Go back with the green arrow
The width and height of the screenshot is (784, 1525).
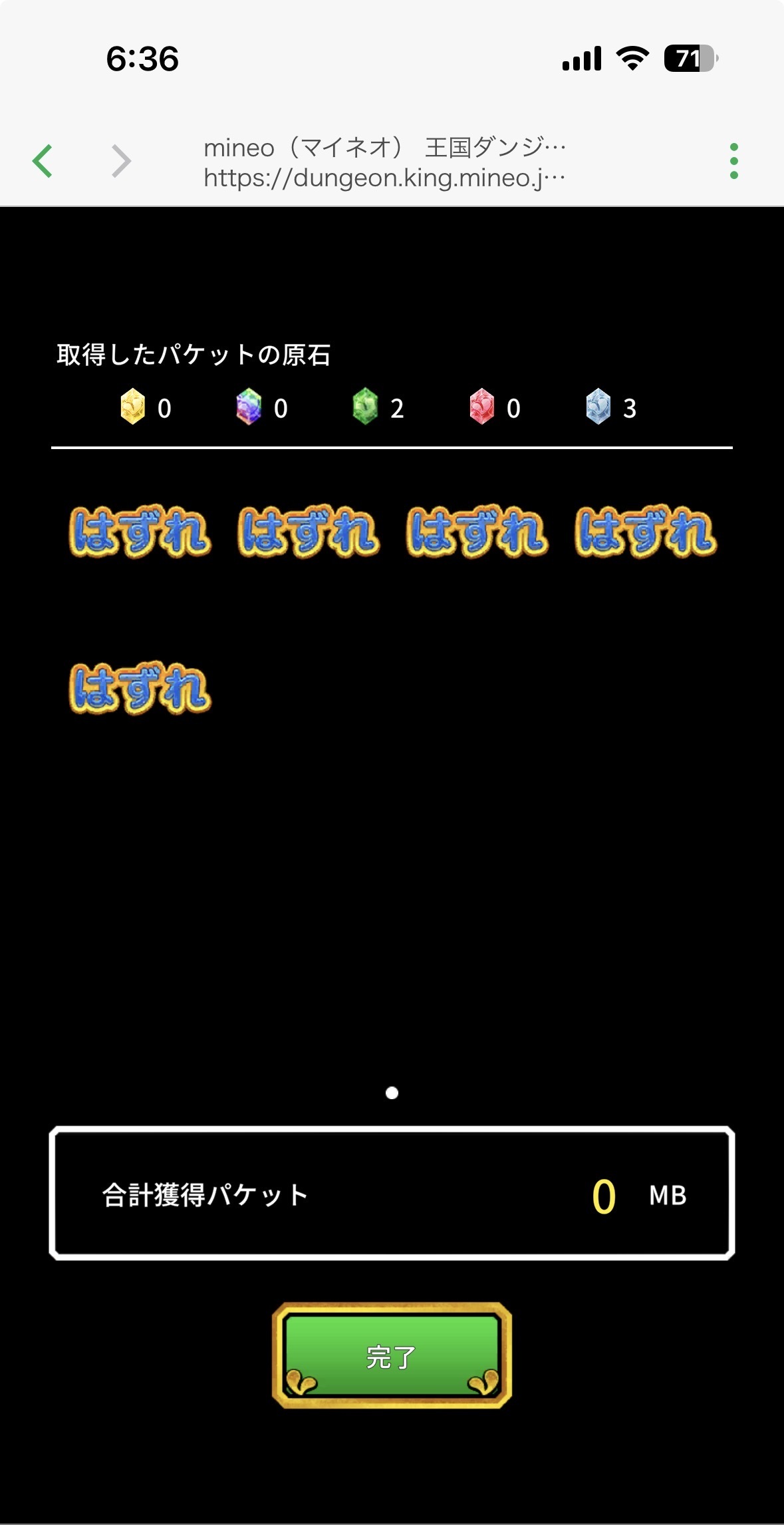point(43,161)
